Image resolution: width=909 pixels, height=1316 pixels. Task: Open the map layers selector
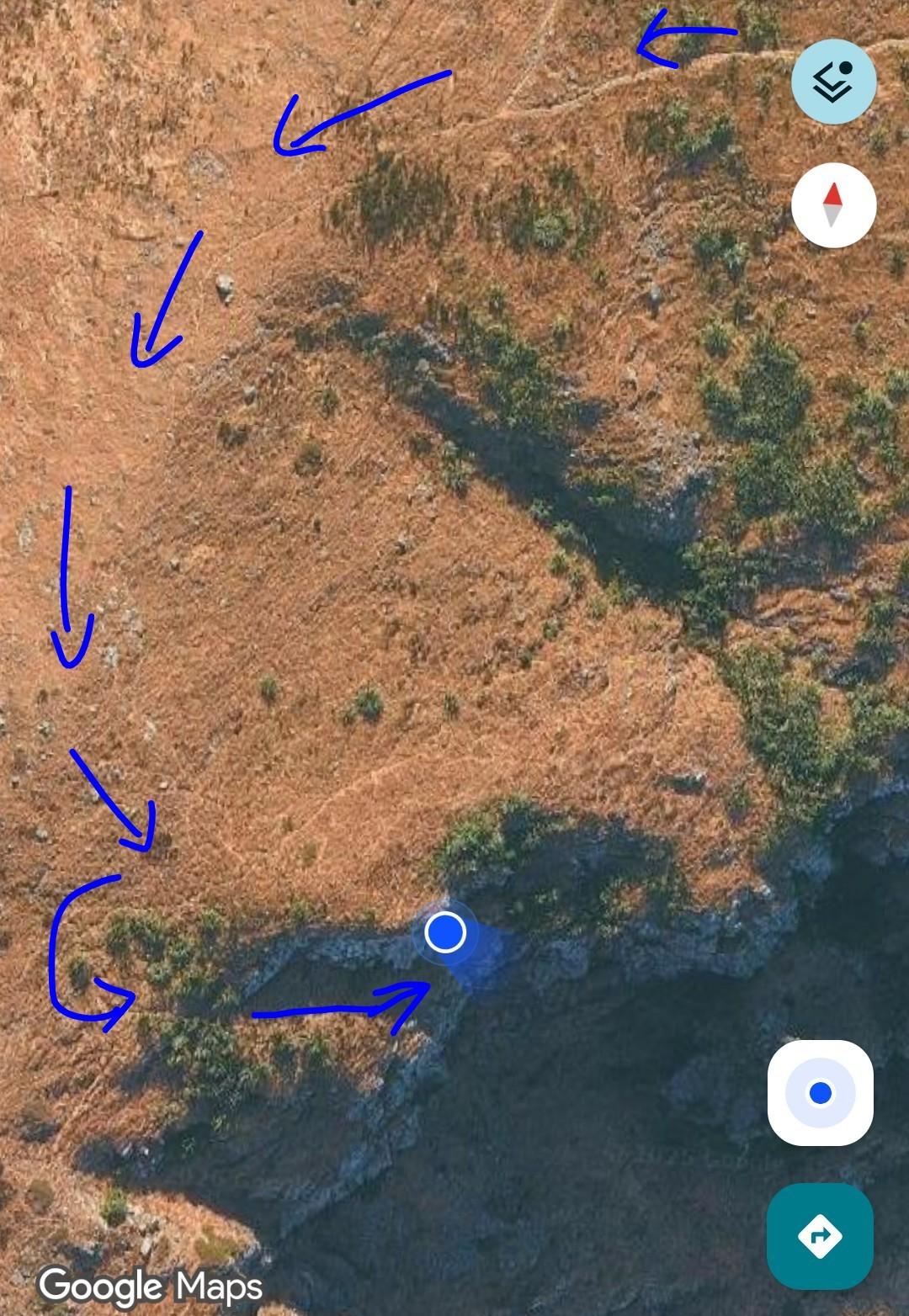click(833, 82)
